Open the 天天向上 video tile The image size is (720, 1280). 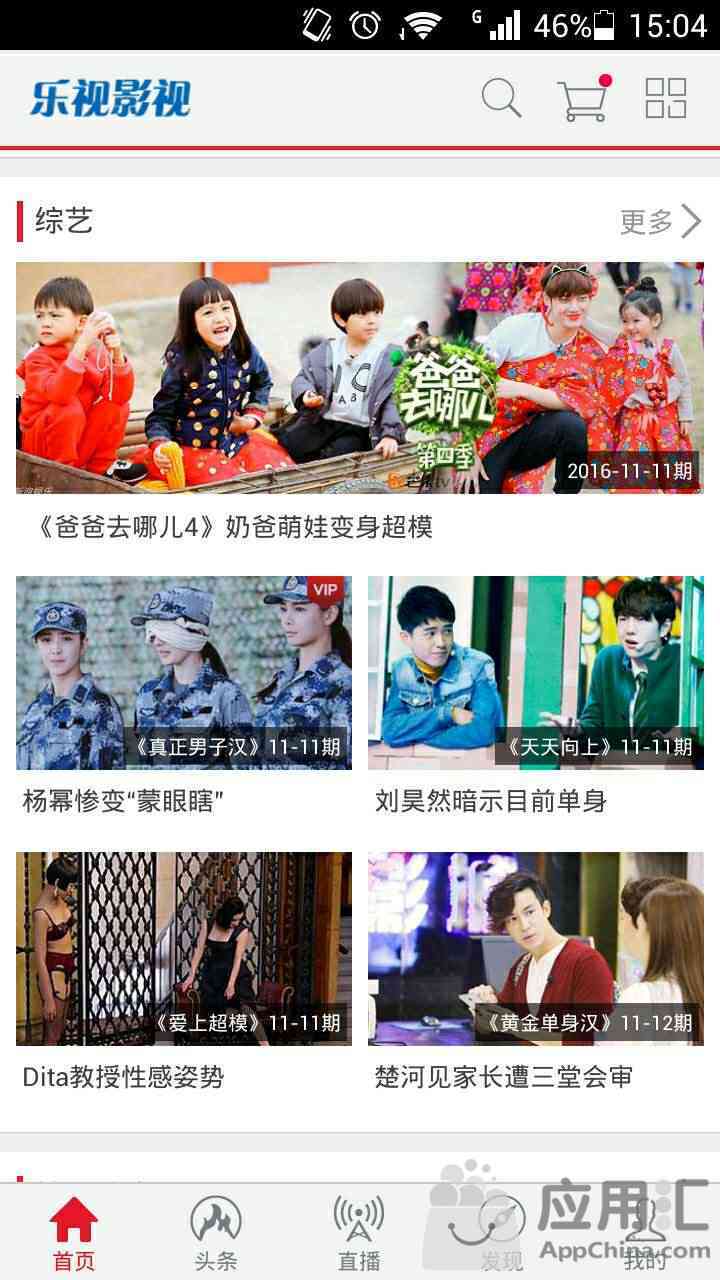(536, 673)
